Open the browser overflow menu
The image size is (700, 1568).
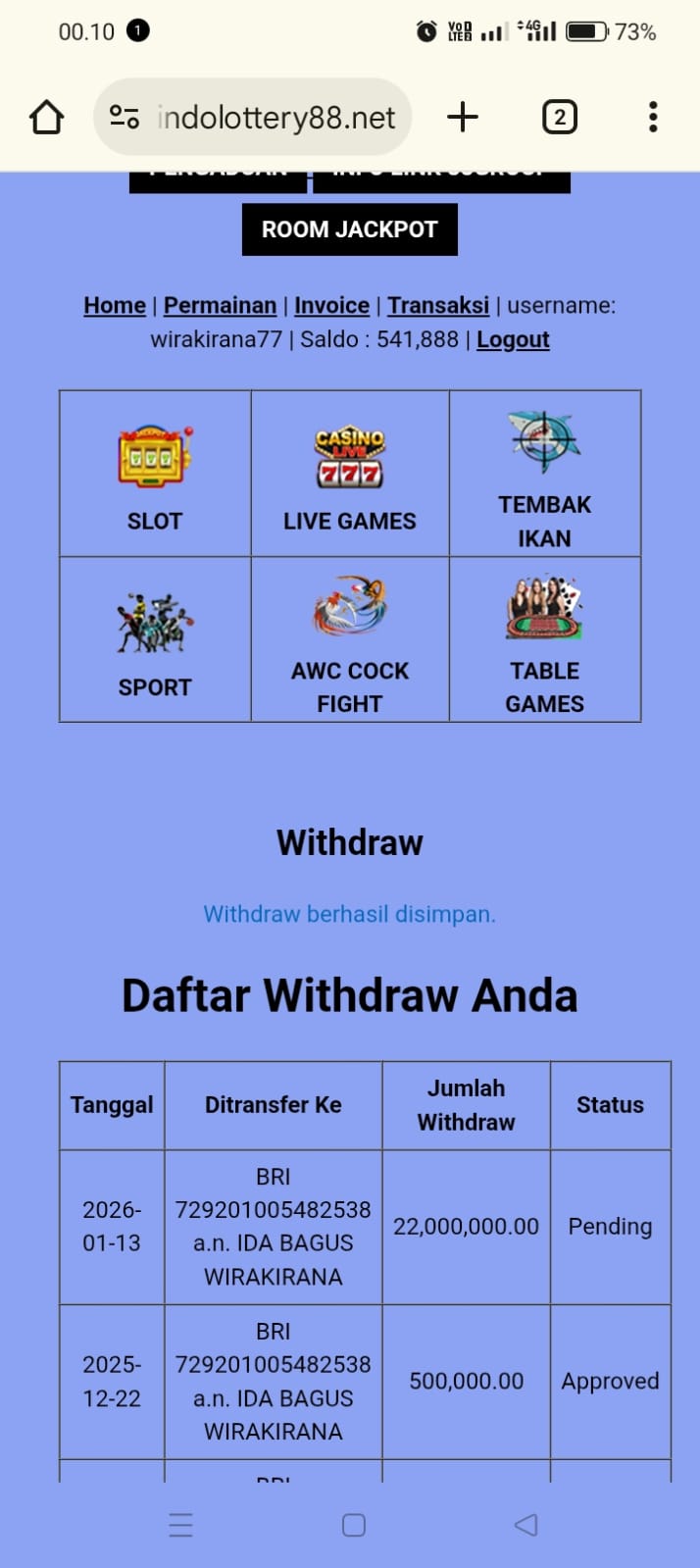[x=653, y=118]
